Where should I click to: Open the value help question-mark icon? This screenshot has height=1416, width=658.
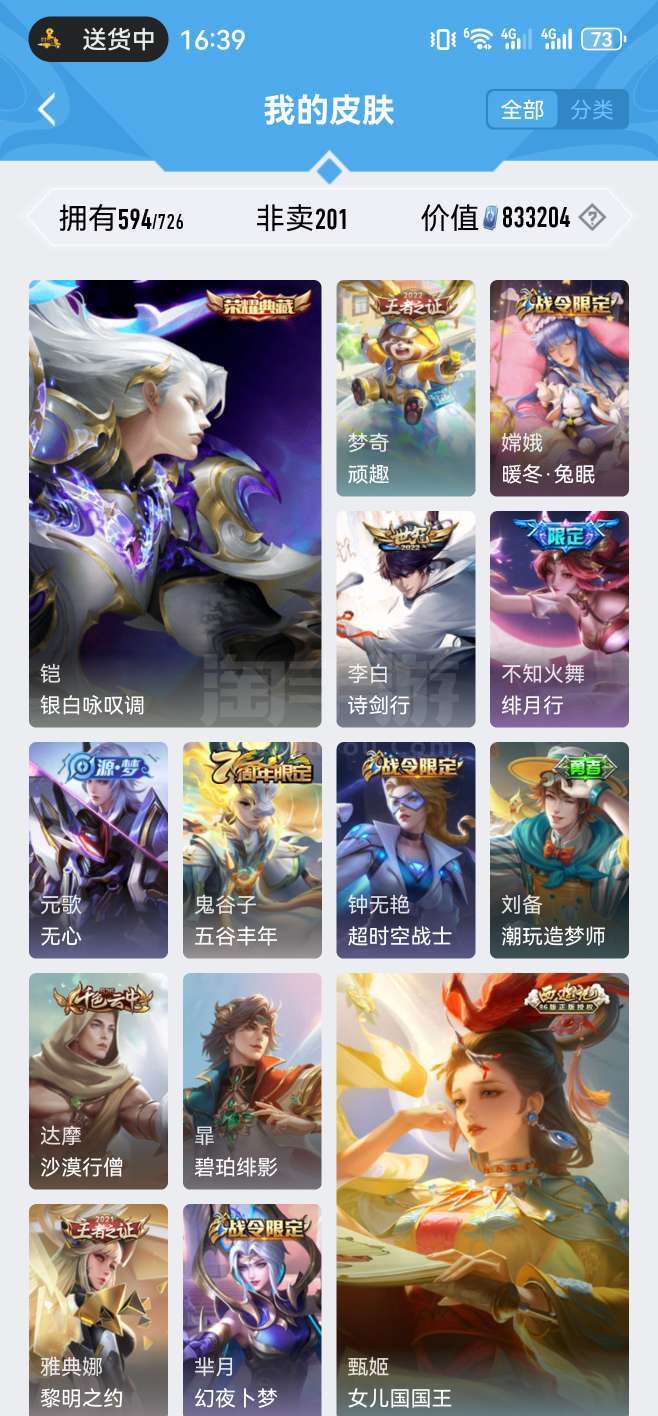tap(592, 217)
